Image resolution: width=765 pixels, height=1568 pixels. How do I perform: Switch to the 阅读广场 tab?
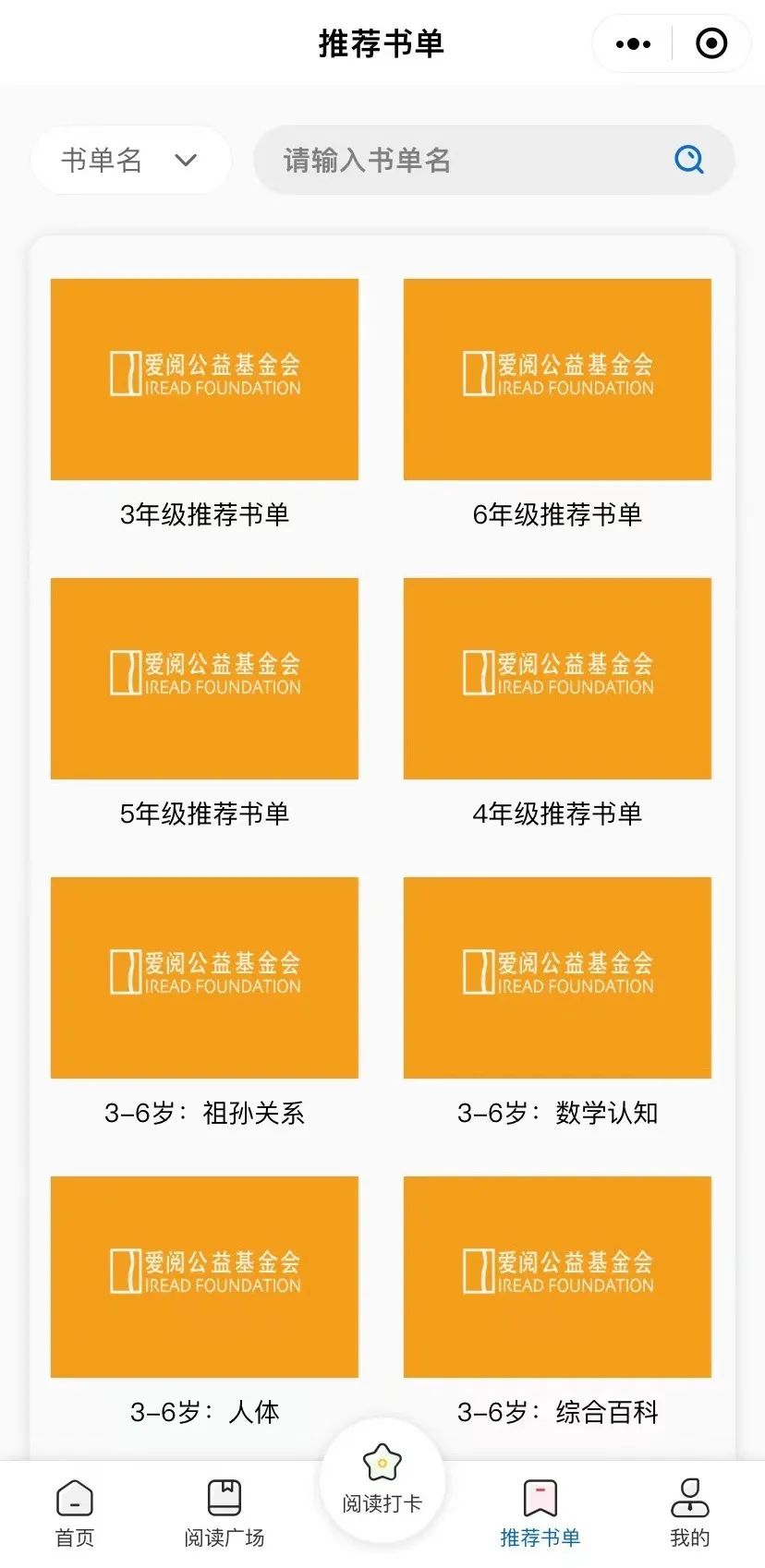[x=225, y=1514]
